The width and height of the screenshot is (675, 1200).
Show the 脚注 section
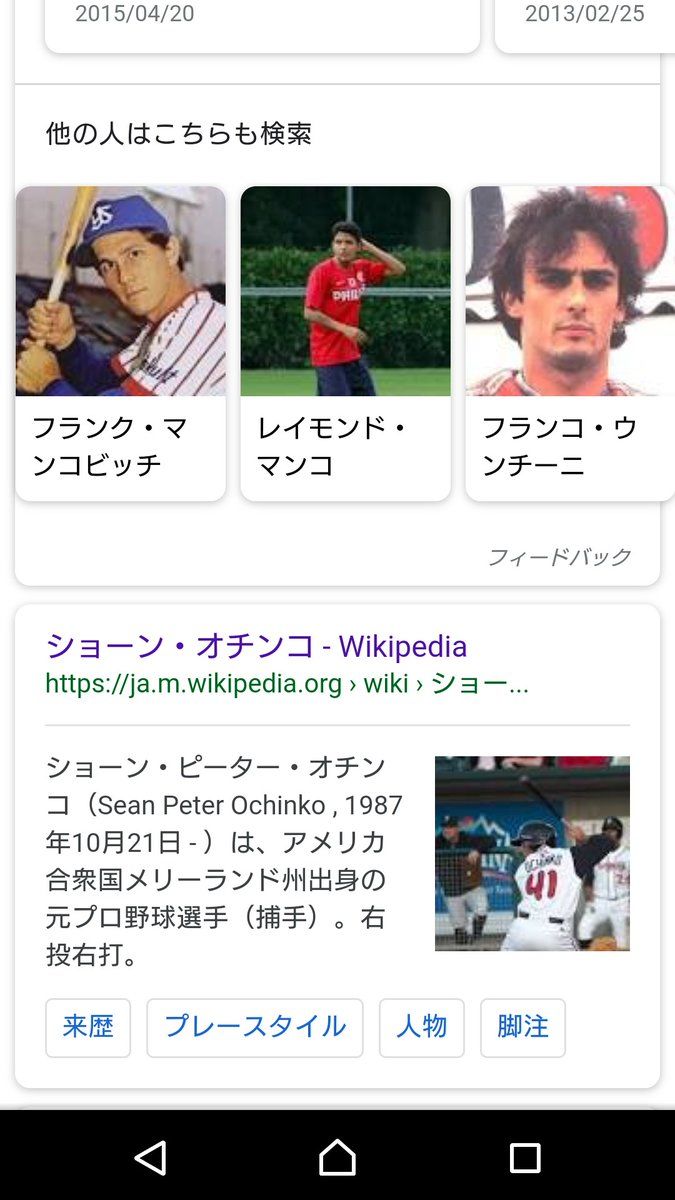pos(522,1027)
